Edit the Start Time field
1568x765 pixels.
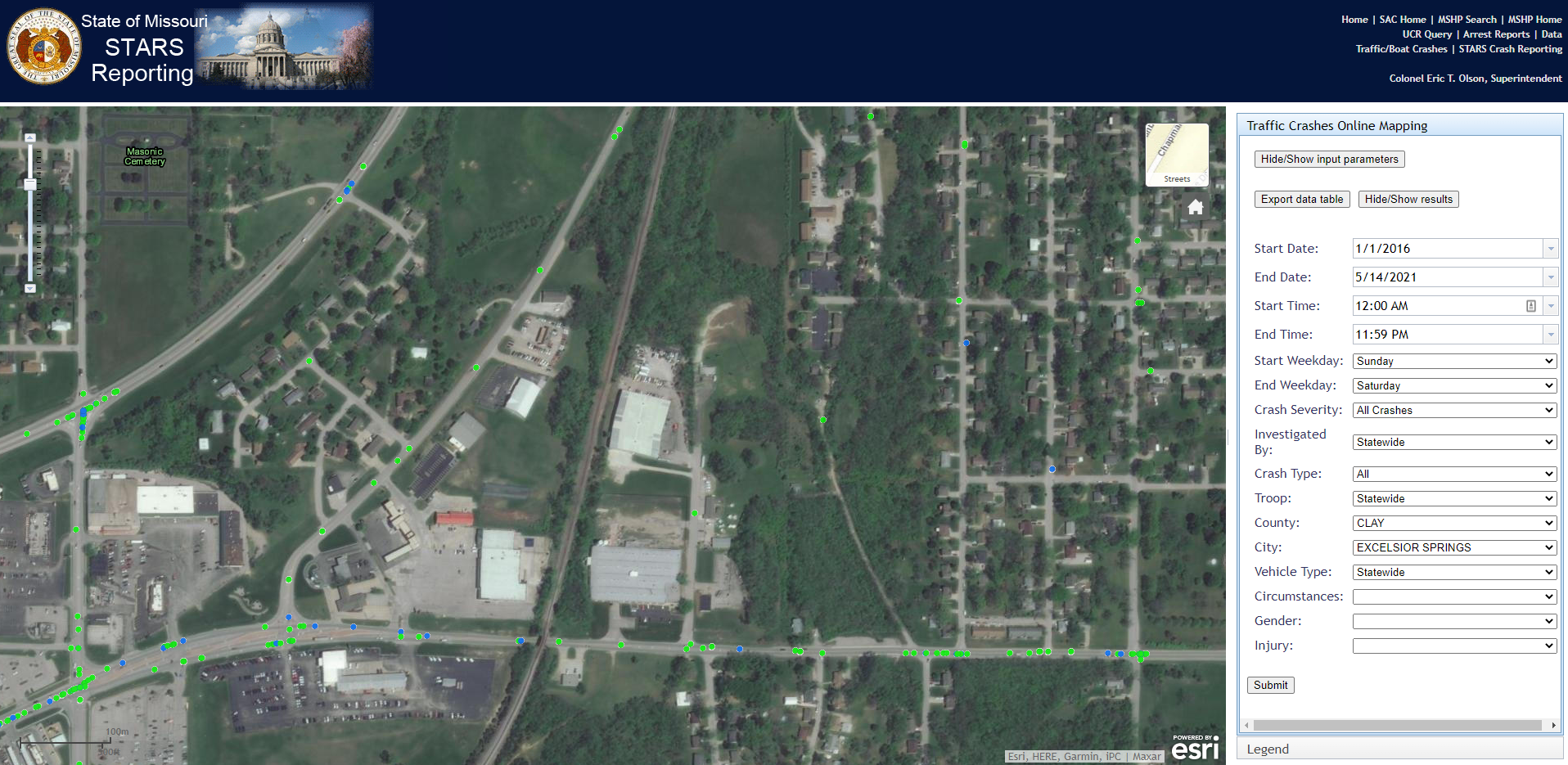coord(1438,306)
